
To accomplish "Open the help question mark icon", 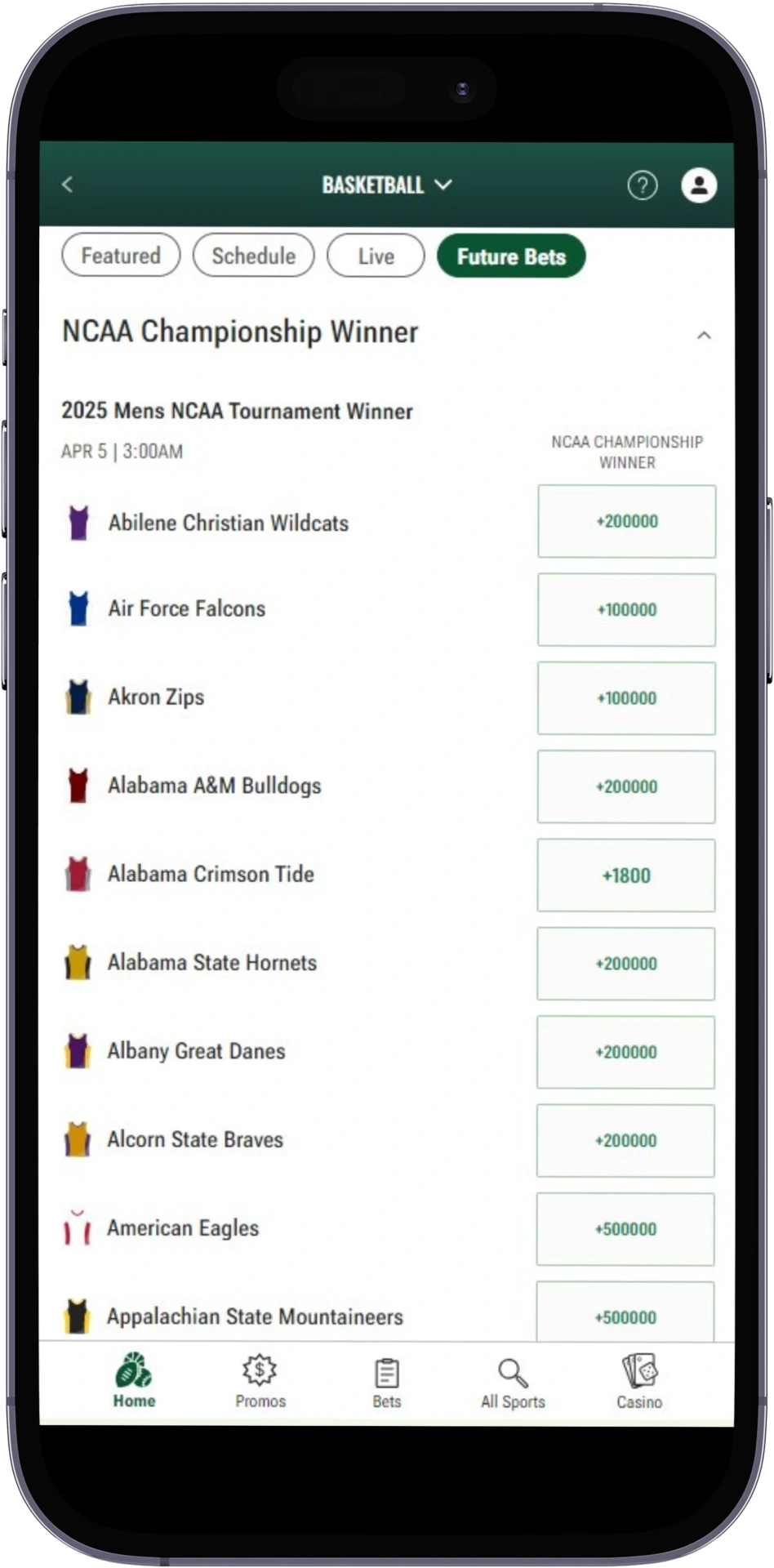I will [642, 186].
